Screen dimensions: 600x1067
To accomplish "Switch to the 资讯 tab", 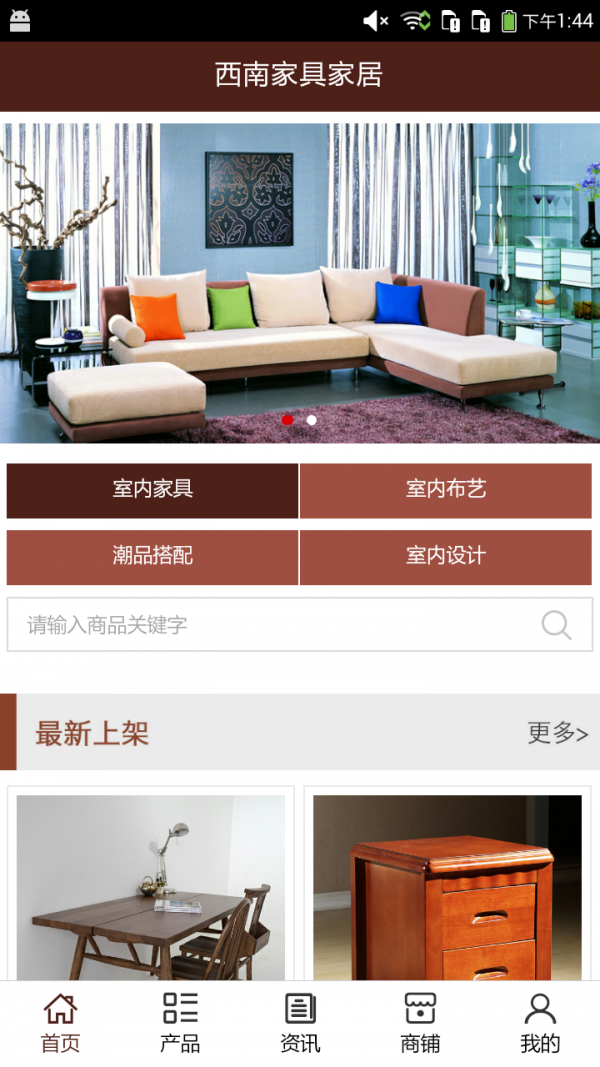I will [x=300, y=1023].
